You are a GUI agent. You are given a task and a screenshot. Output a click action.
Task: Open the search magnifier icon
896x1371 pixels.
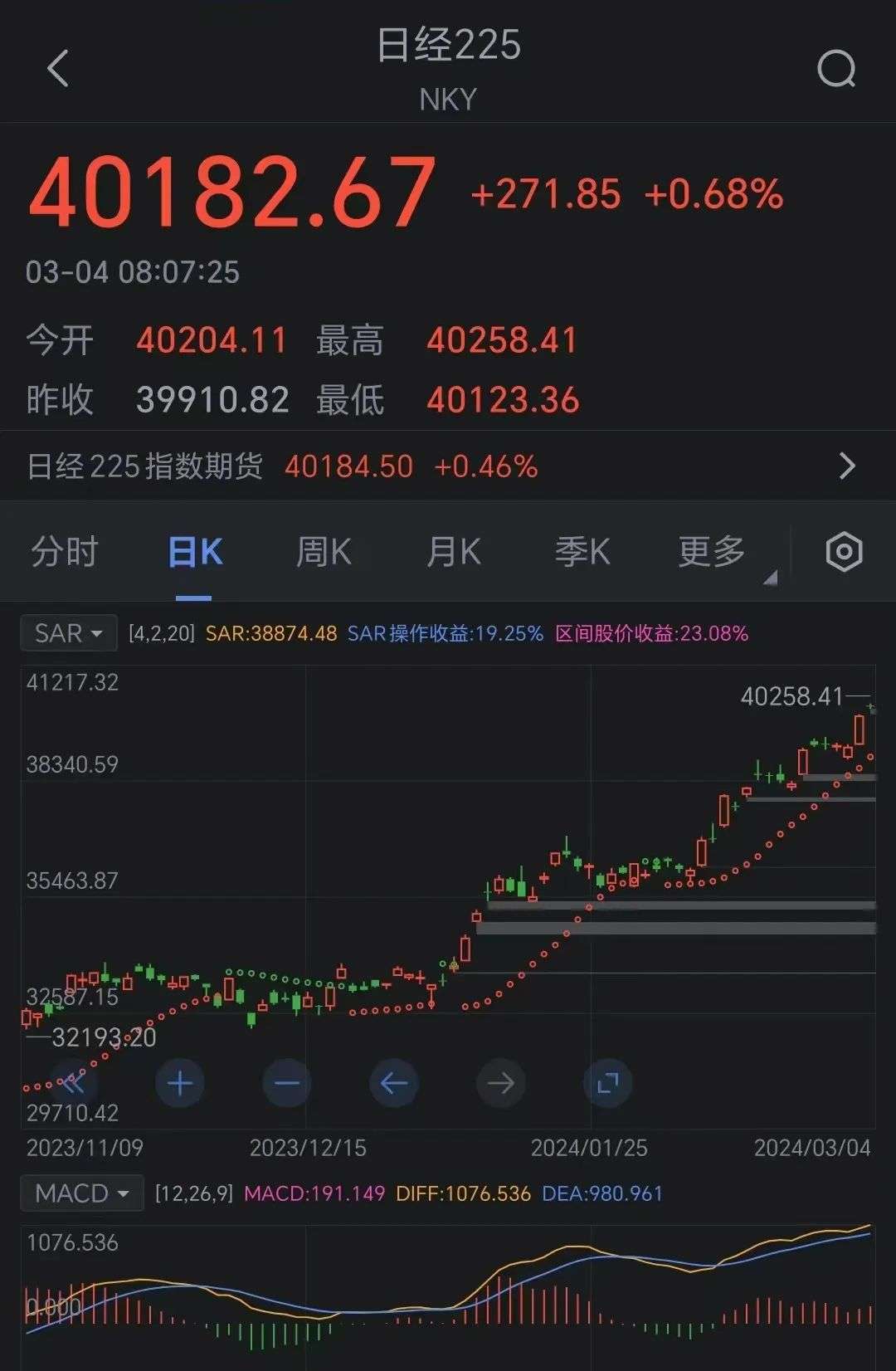835,68
